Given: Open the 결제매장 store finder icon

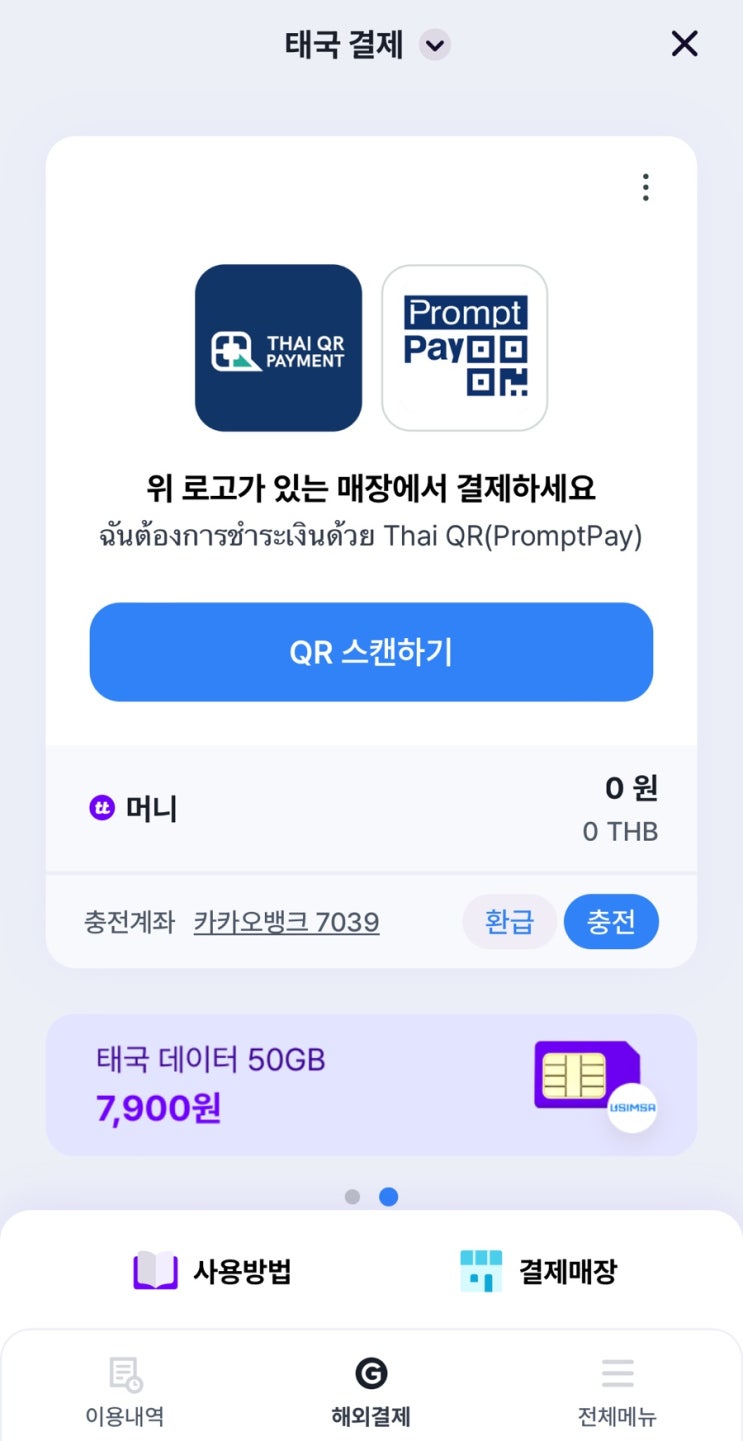Looking at the screenshot, I should [x=478, y=1269].
